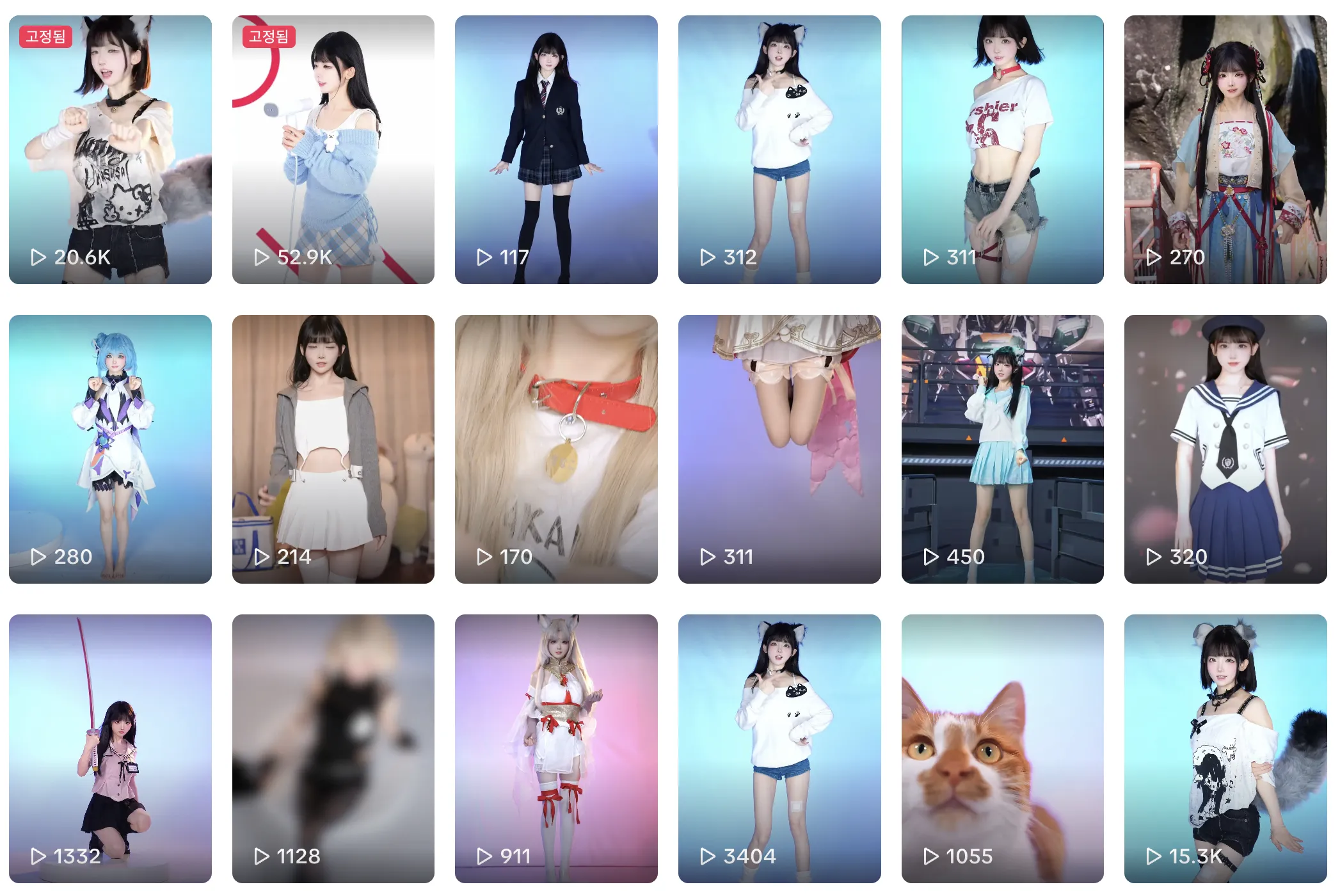
Task: Open the video with 214 views
Action: tap(333, 449)
